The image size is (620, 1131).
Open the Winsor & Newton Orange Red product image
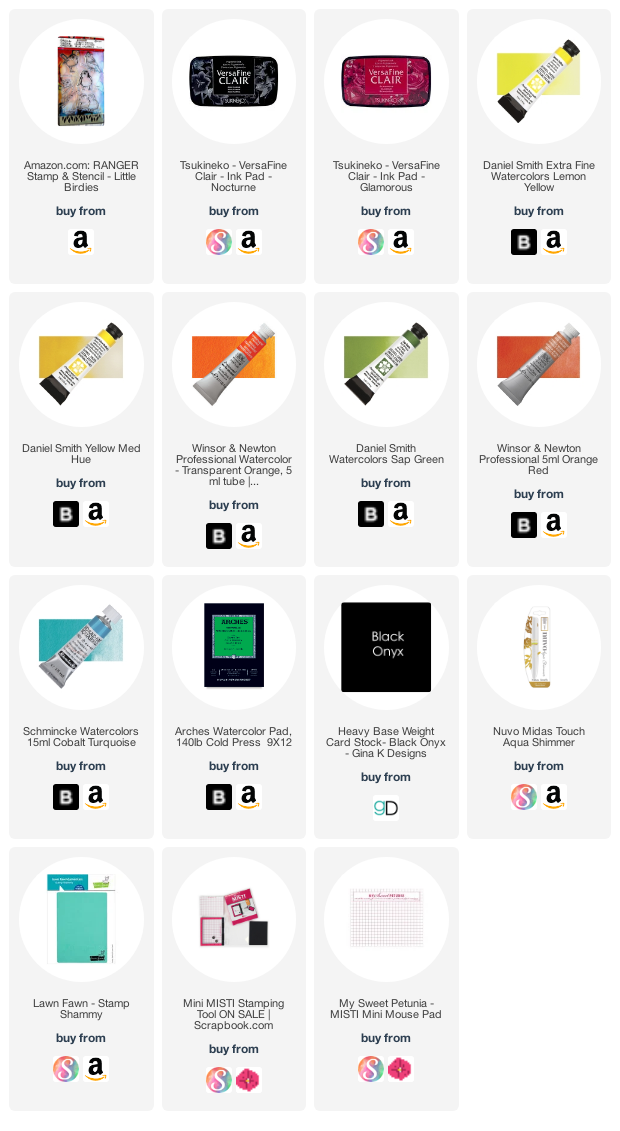[539, 365]
